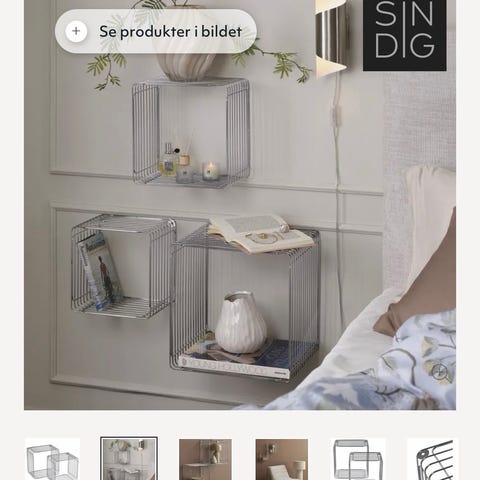Image resolution: width=480 pixels, height=480 pixels.
Task: View the close-up wire corner thumbnail
Action: click(433, 459)
